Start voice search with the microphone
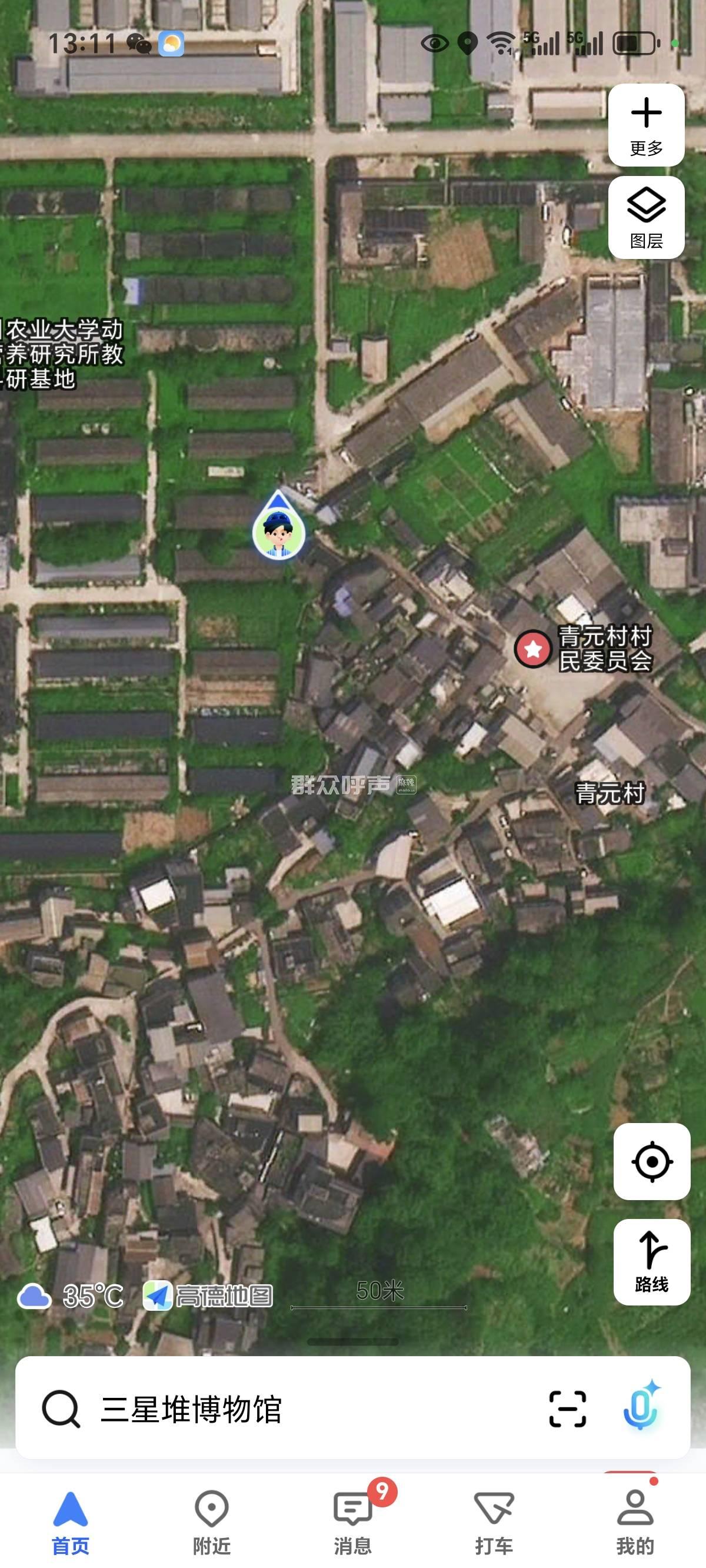706x1568 pixels. [641, 1407]
